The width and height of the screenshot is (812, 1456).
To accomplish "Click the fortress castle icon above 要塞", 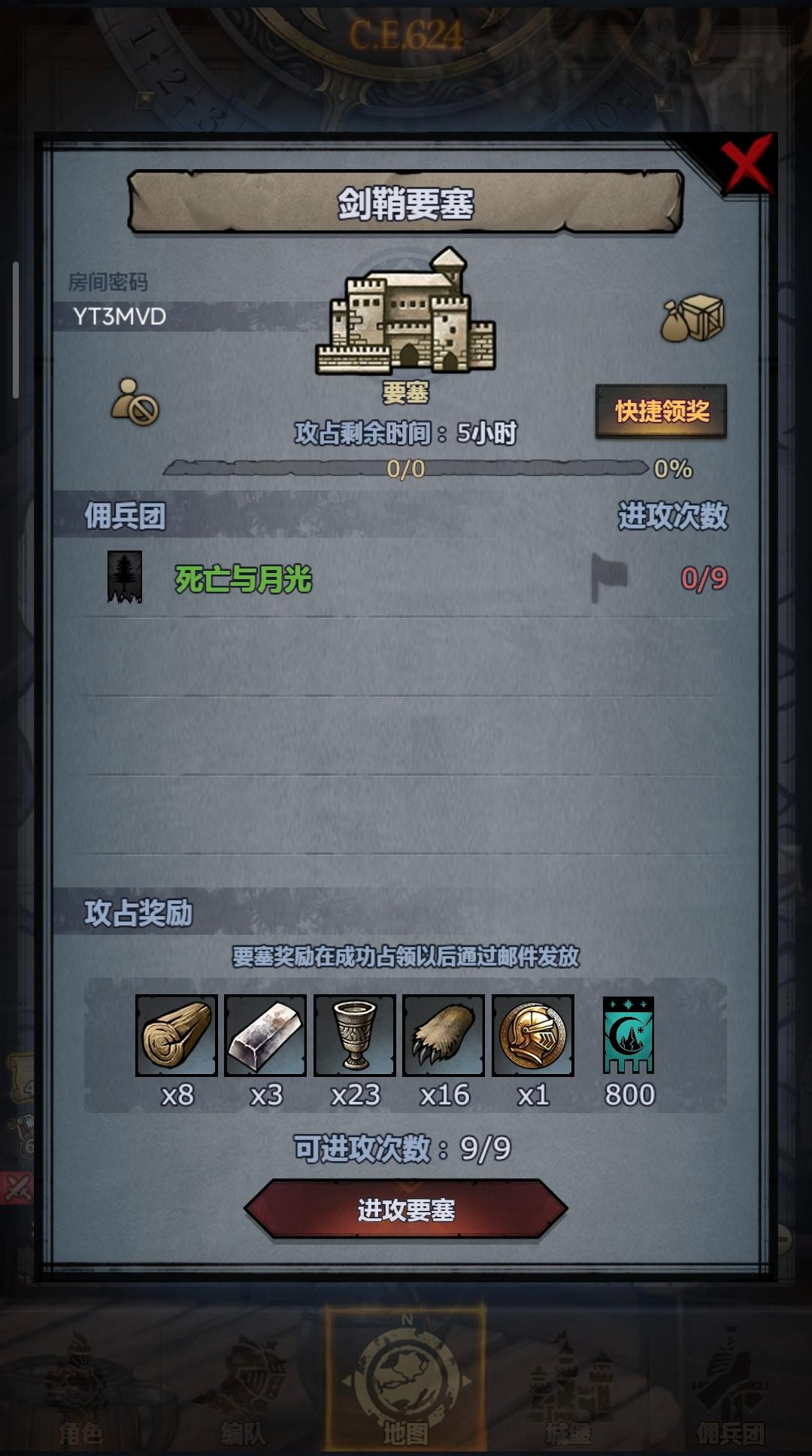I will click(406, 323).
